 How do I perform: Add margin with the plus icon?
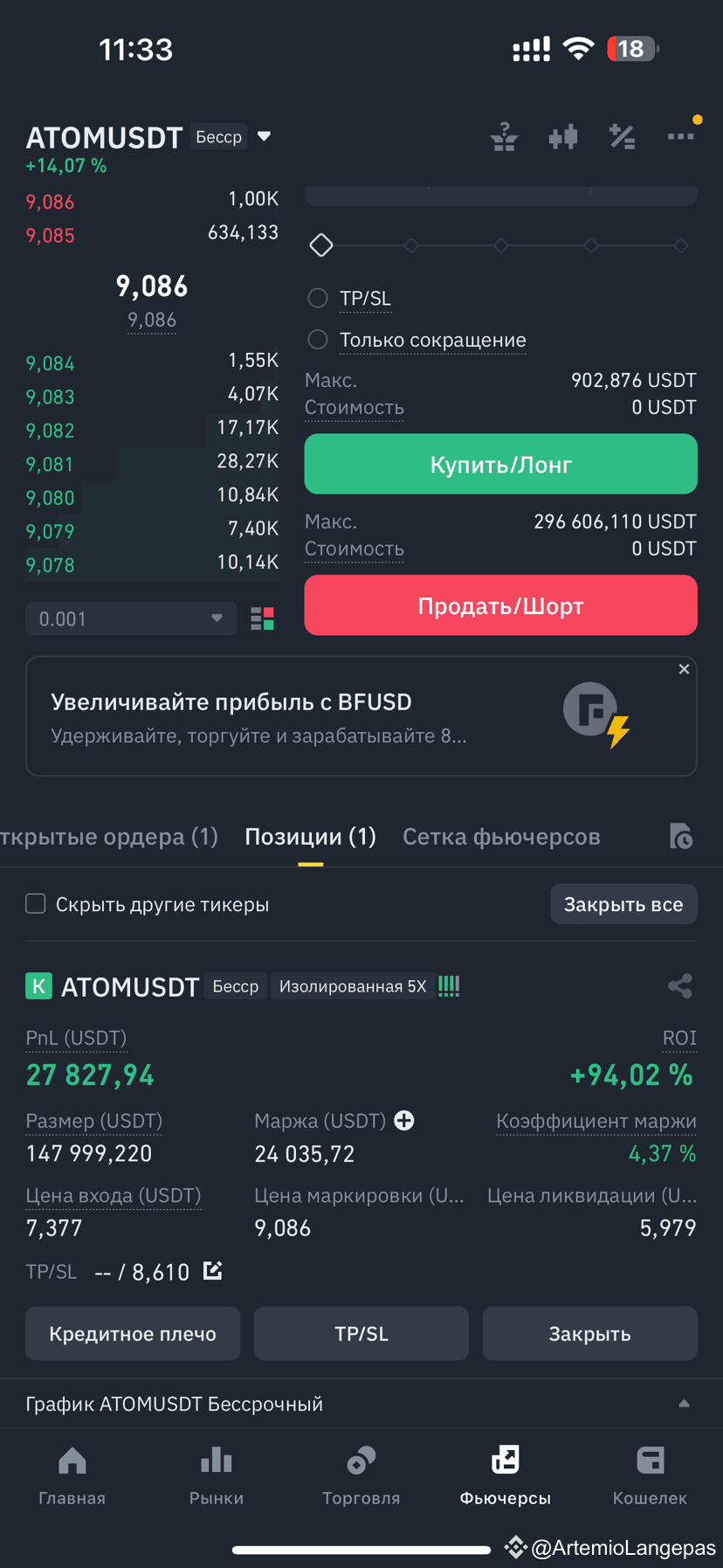(404, 1120)
